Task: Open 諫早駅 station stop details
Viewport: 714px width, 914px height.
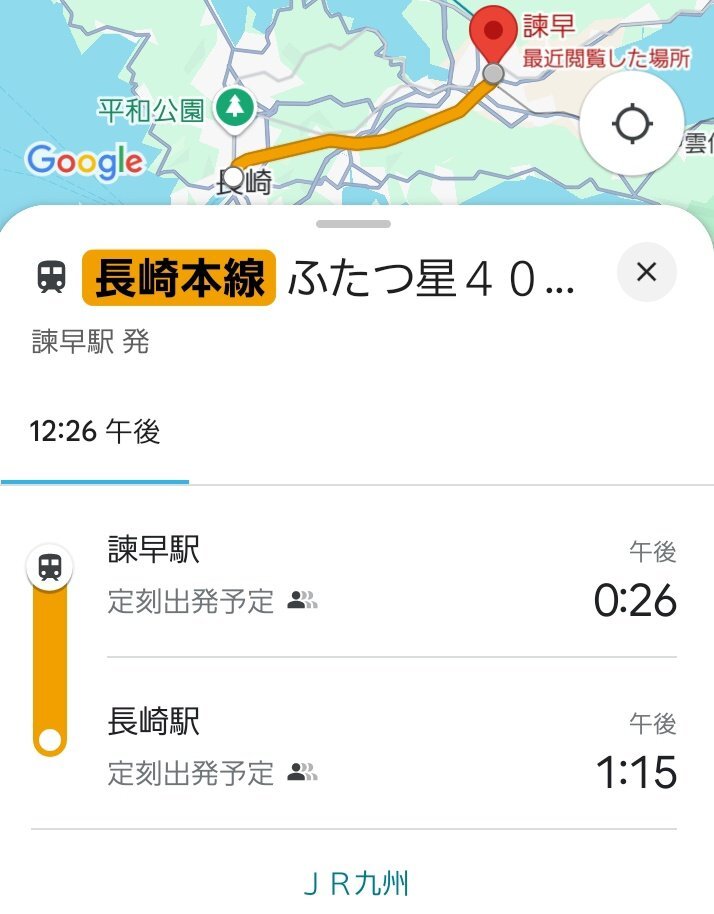Action: 154,550
